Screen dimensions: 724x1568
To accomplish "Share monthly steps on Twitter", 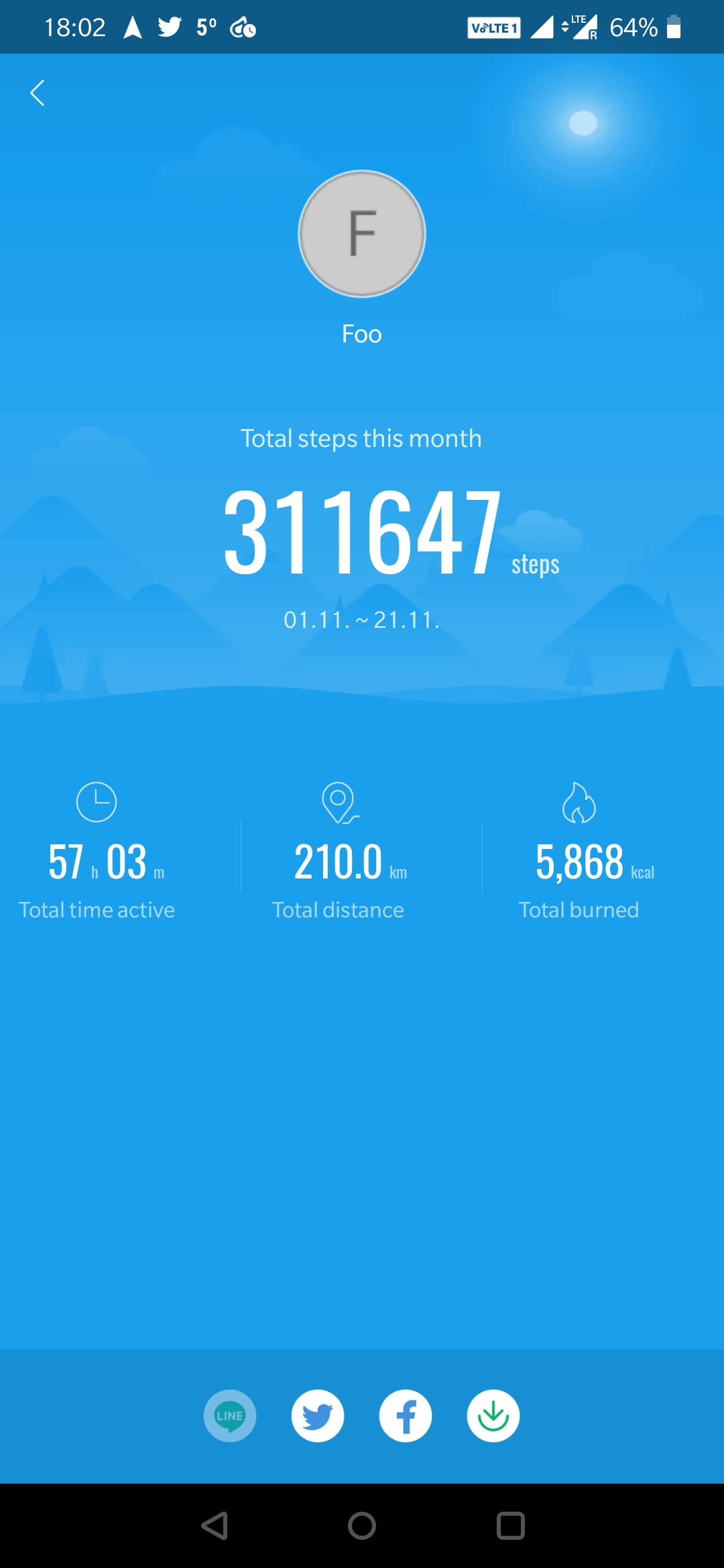I will 318,1416.
